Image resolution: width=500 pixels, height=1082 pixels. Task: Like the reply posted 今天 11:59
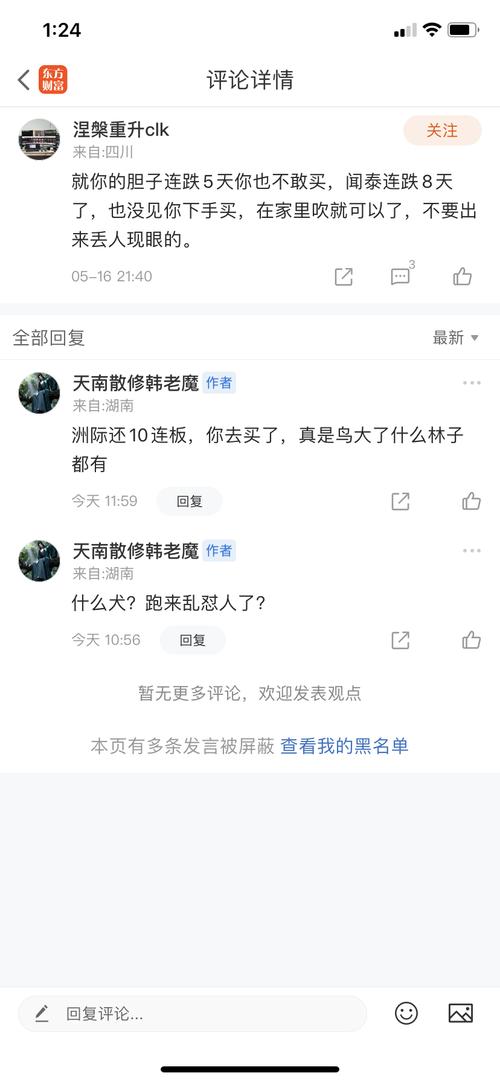pyautogui.click(x=471, y=501)
